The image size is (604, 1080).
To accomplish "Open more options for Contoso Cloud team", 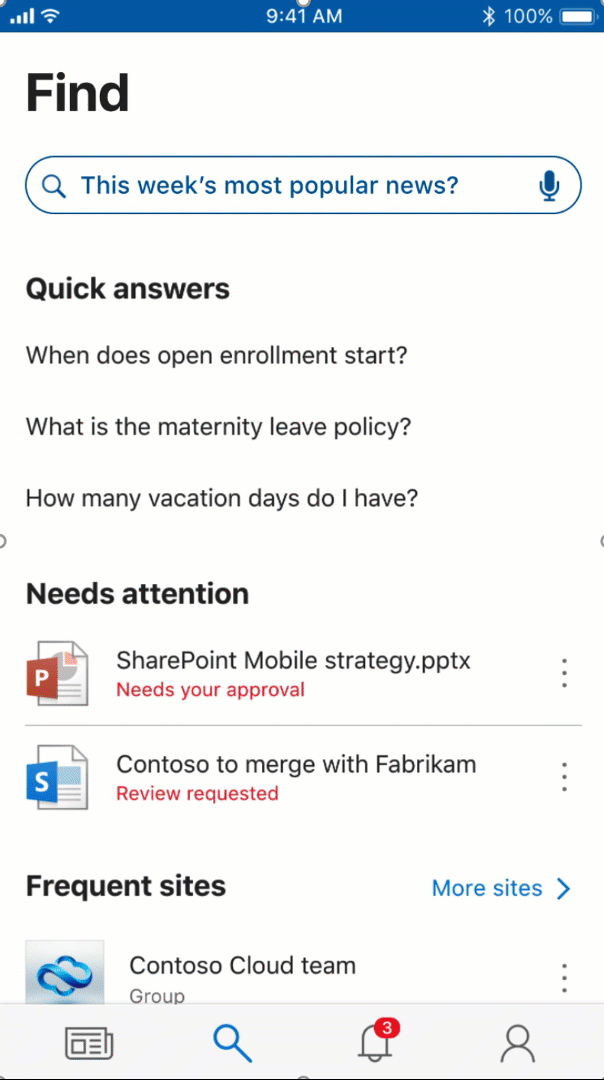I will (x=564, y=977).
